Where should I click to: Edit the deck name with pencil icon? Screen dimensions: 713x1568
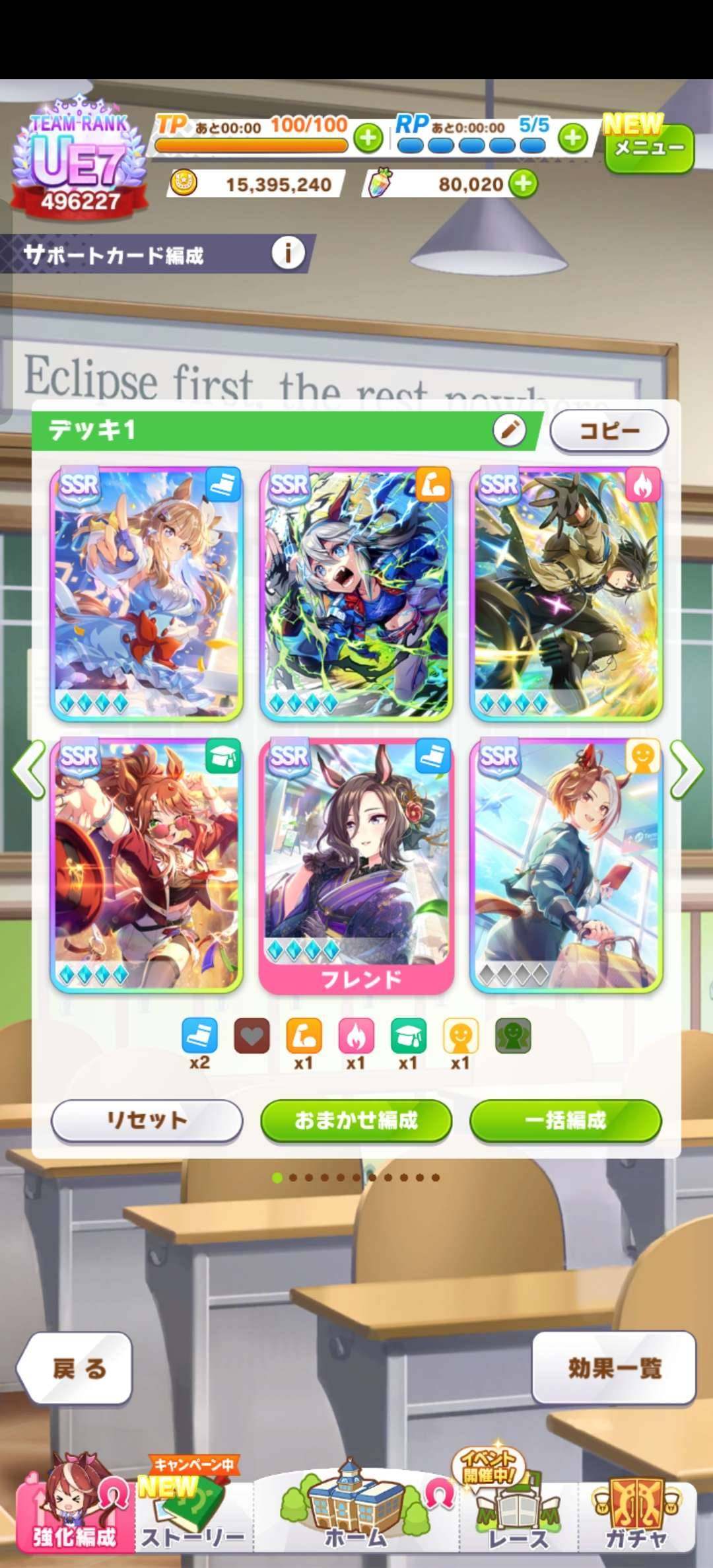(x=509, y=431)
